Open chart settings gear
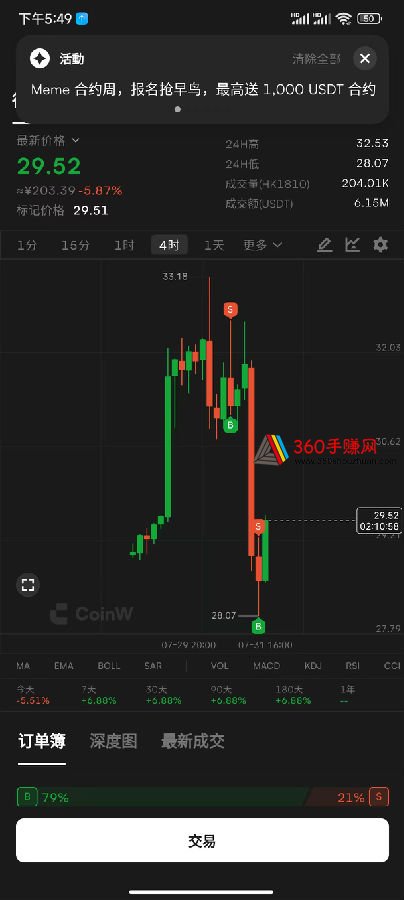Screen dimensions: 404x900 (x=380, y=245)
